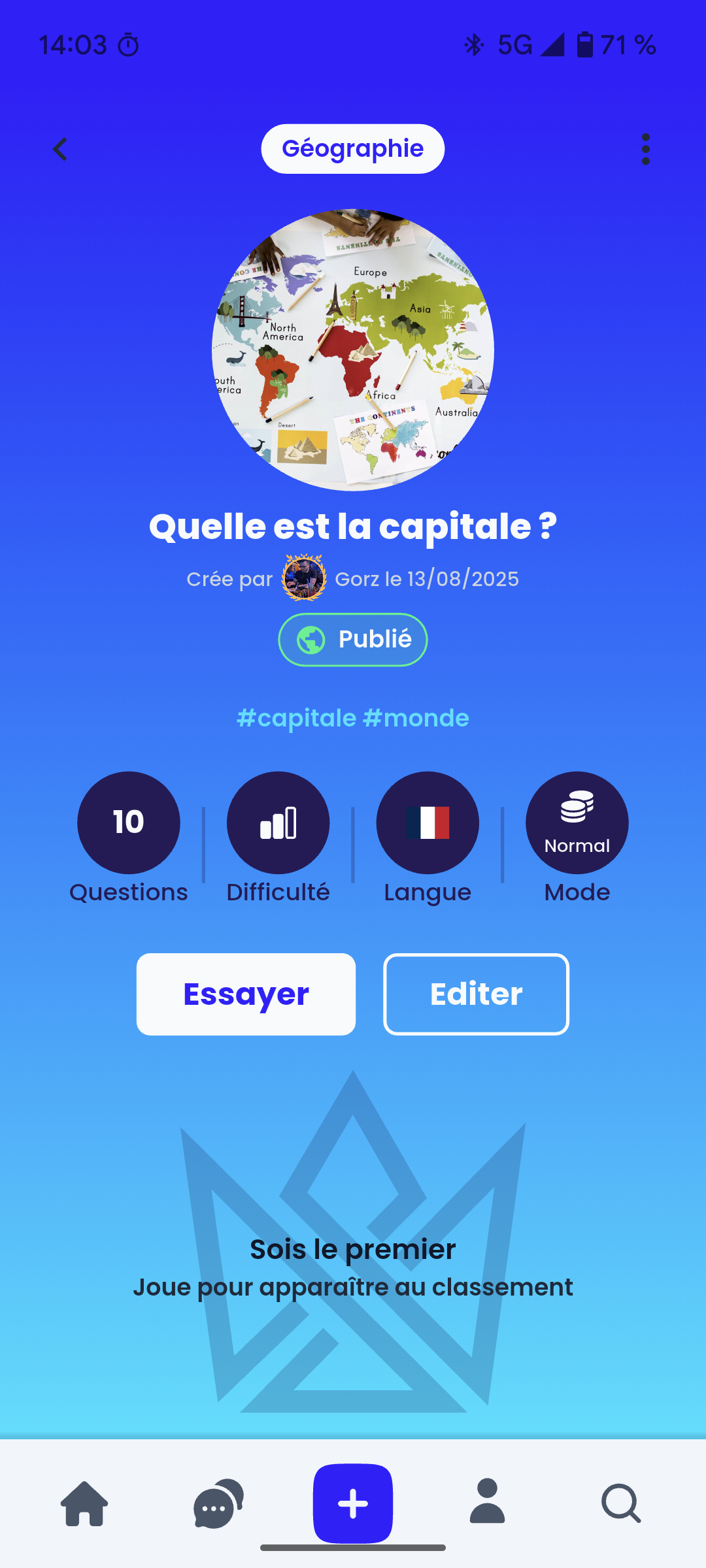
Task: Go to the home tab
Action: point(84,1503)
